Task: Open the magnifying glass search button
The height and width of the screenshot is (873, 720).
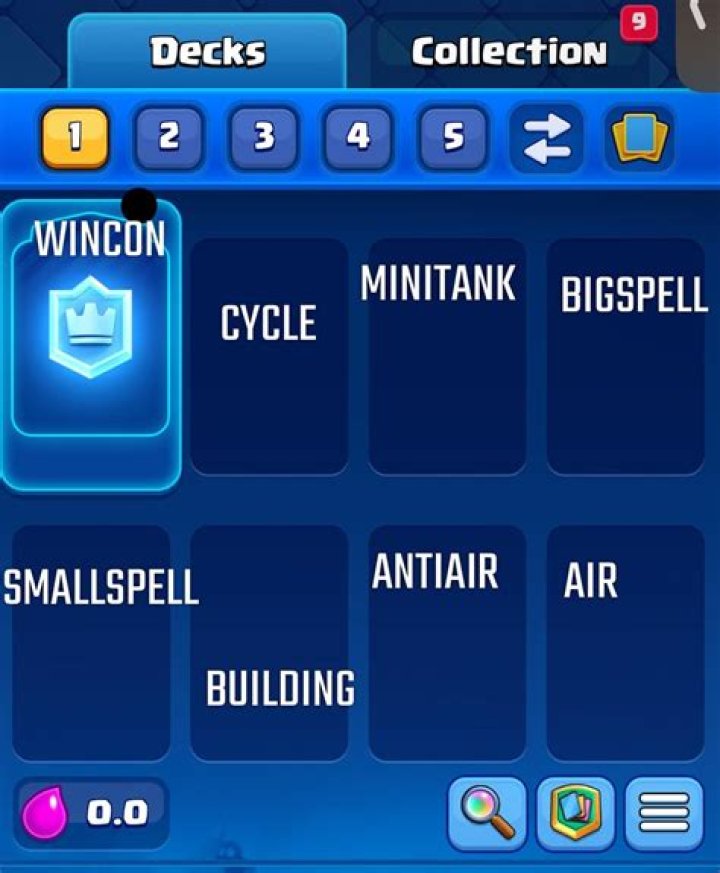Action: (x=486, y=811)
